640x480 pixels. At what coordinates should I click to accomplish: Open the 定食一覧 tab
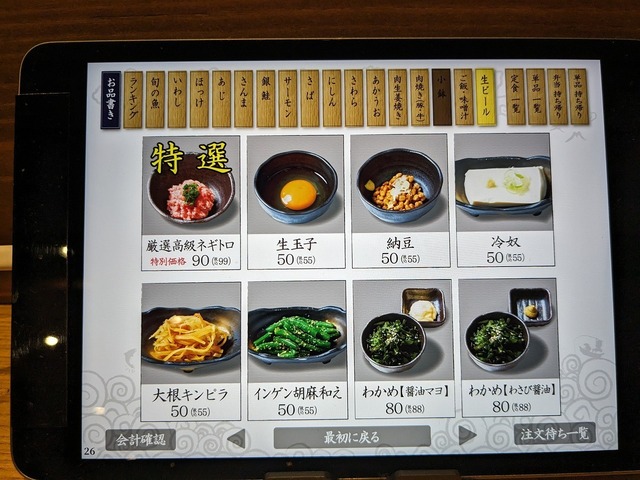pyautogui.click(x=514, y=97)
